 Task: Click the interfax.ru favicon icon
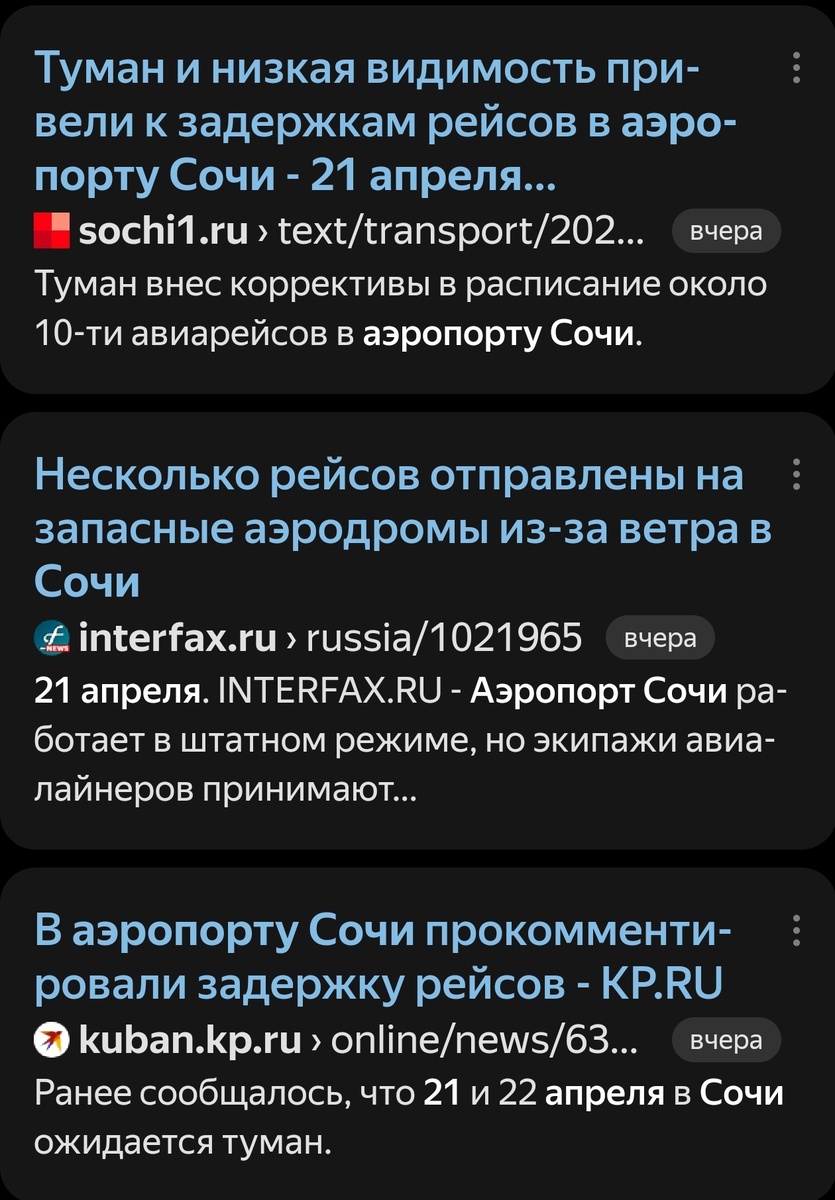(x=50, y=637)
